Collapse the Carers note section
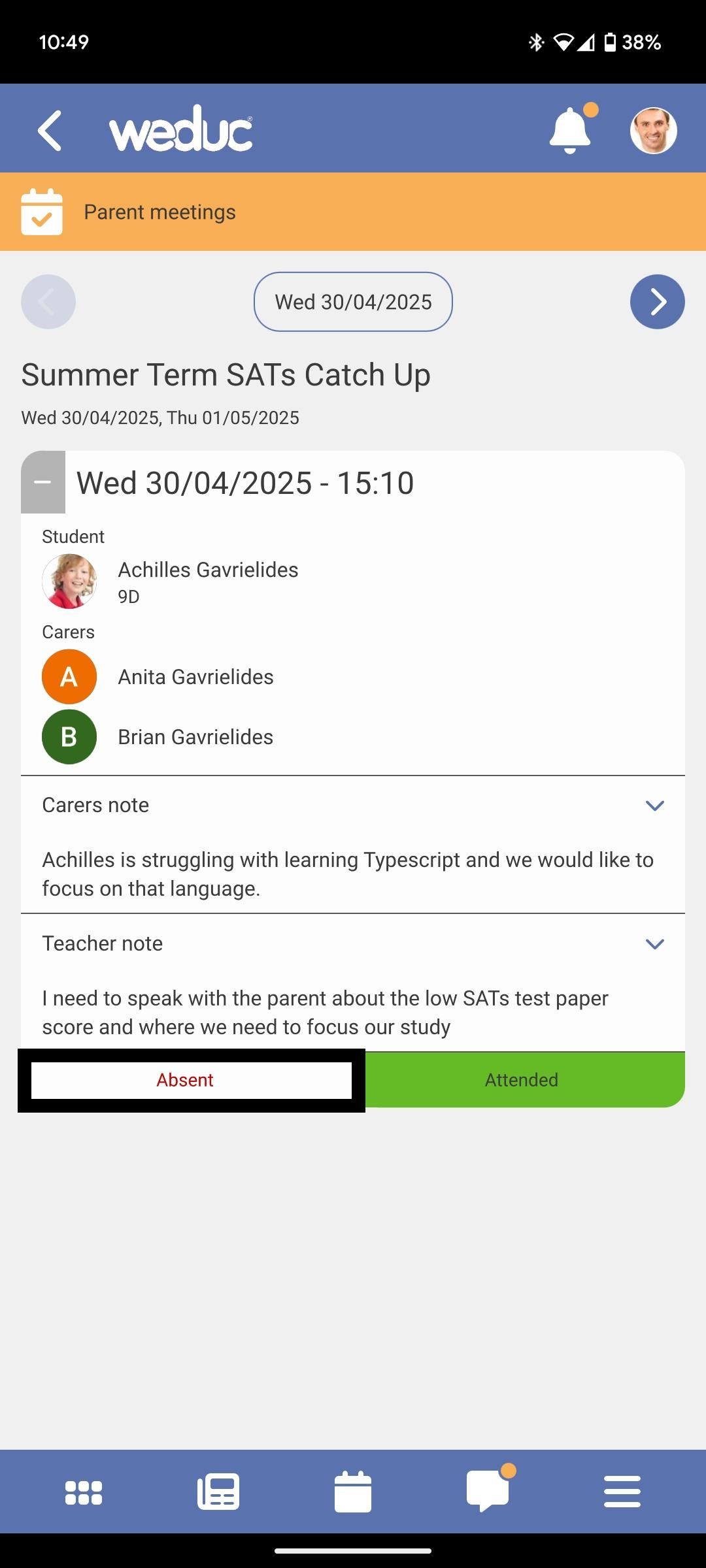706x1568 pixels. click(654, 806)
